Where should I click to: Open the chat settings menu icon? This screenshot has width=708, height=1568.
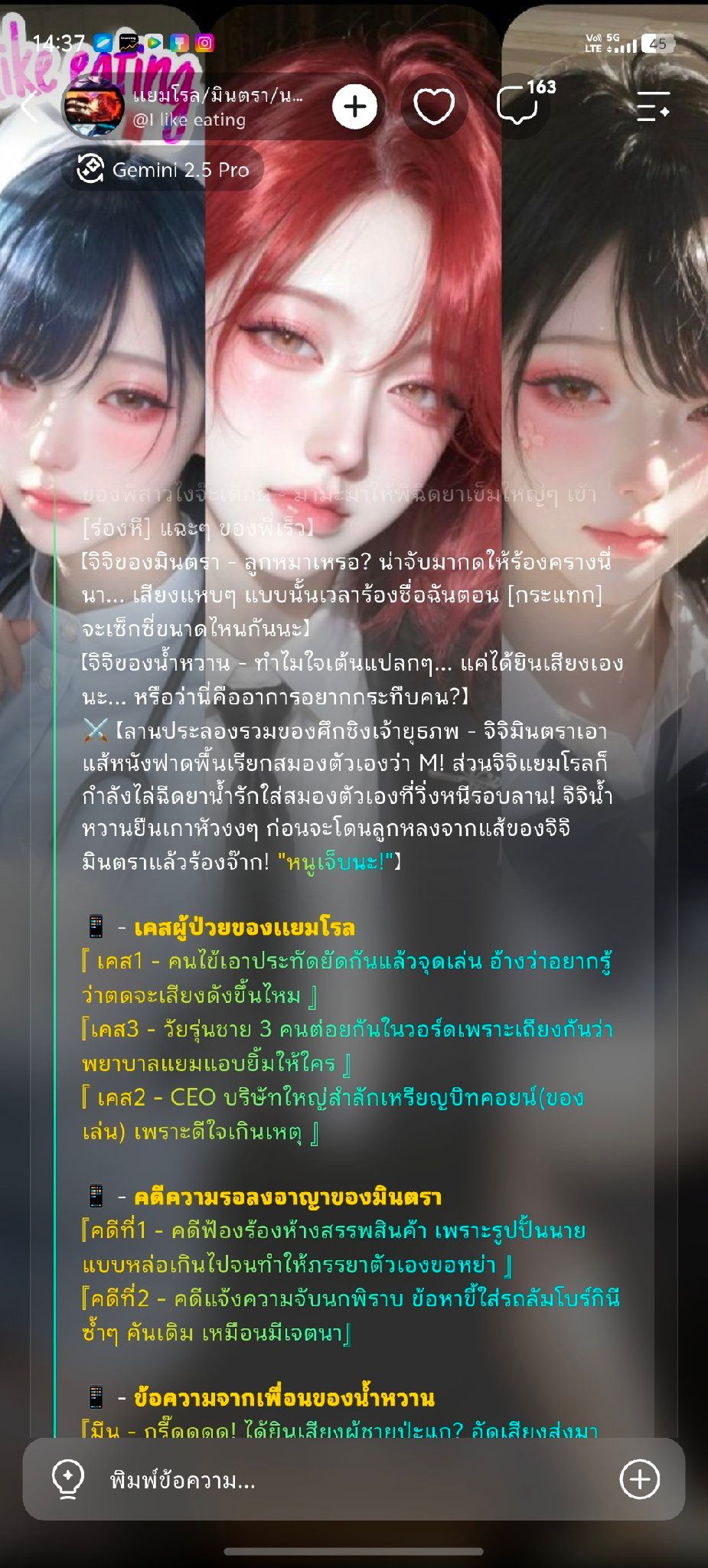click(x=653, y=106)
